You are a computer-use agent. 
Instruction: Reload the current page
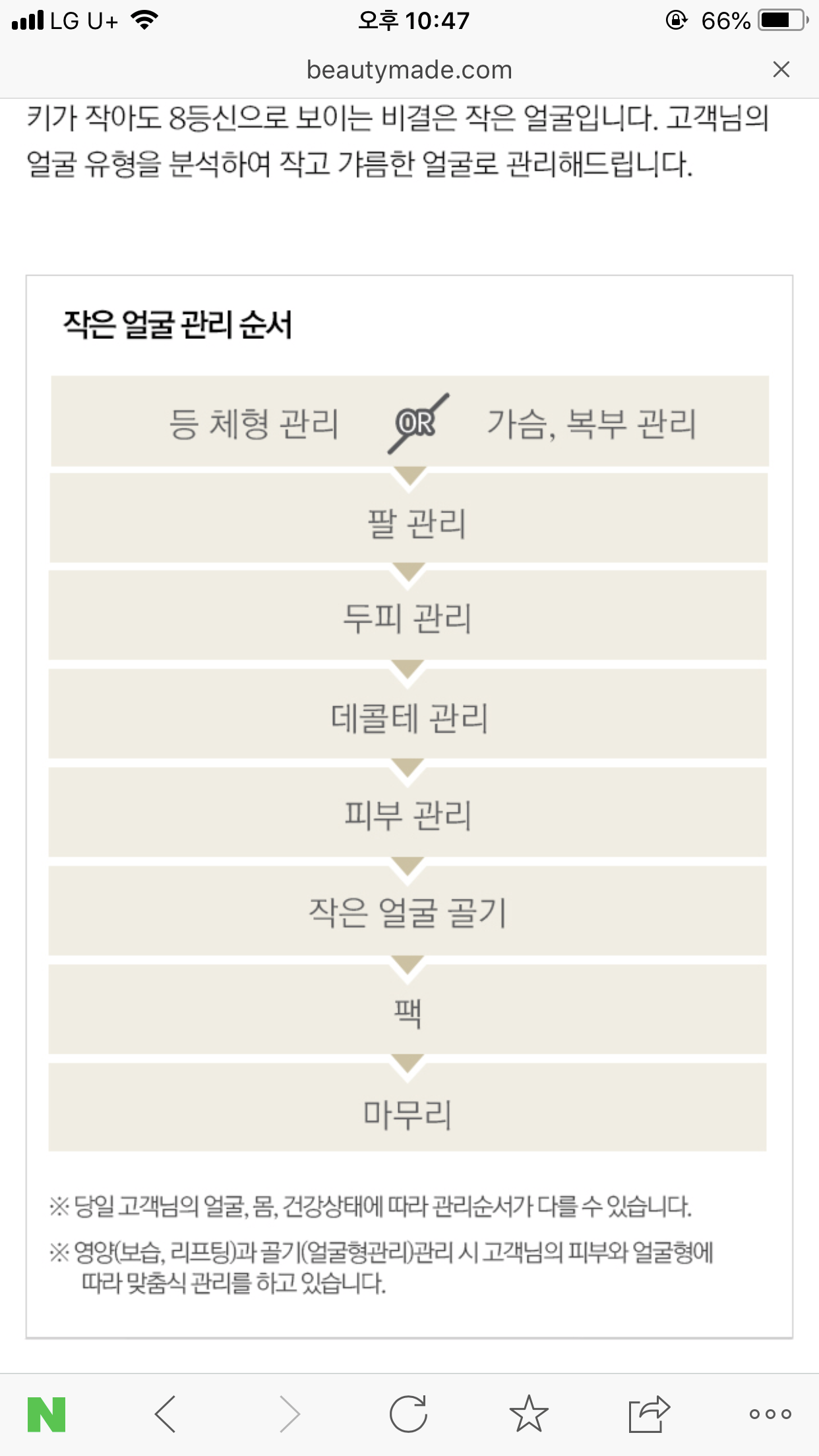pos(408,1414)
